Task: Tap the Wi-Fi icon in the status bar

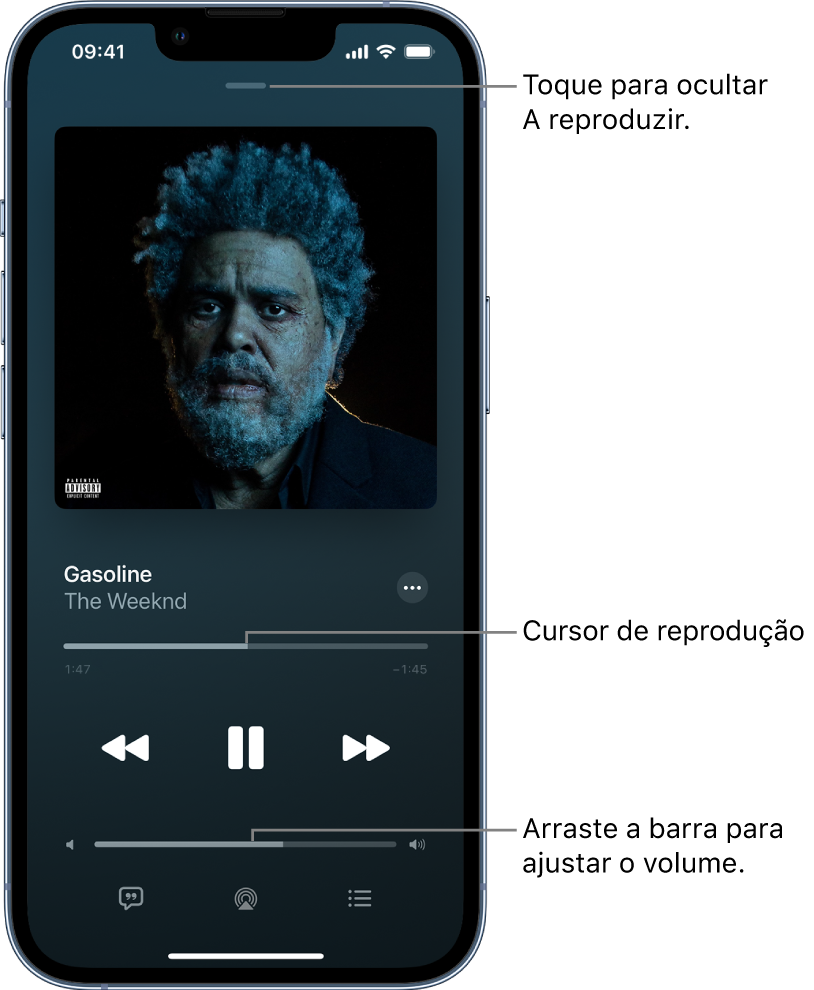Action: click(384, 50)
